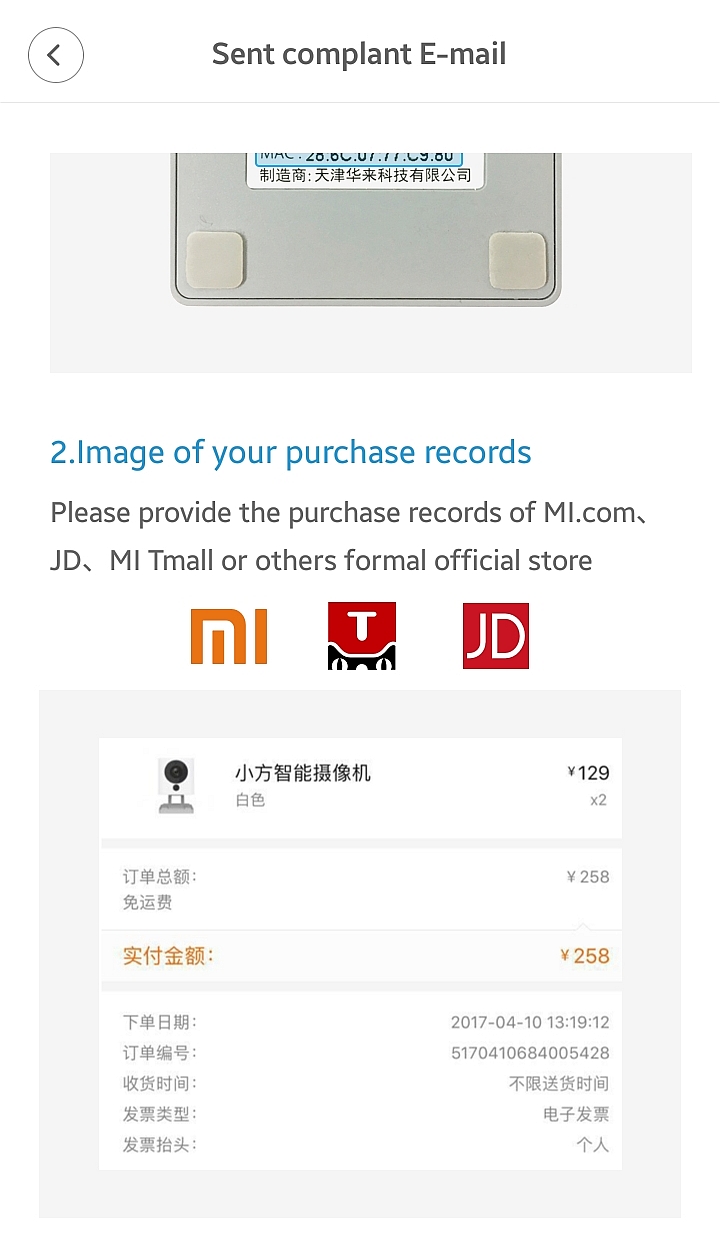Go back from the complaint e-mail page
This screenshot has width=720, height=1235.
tap(55, 55)
